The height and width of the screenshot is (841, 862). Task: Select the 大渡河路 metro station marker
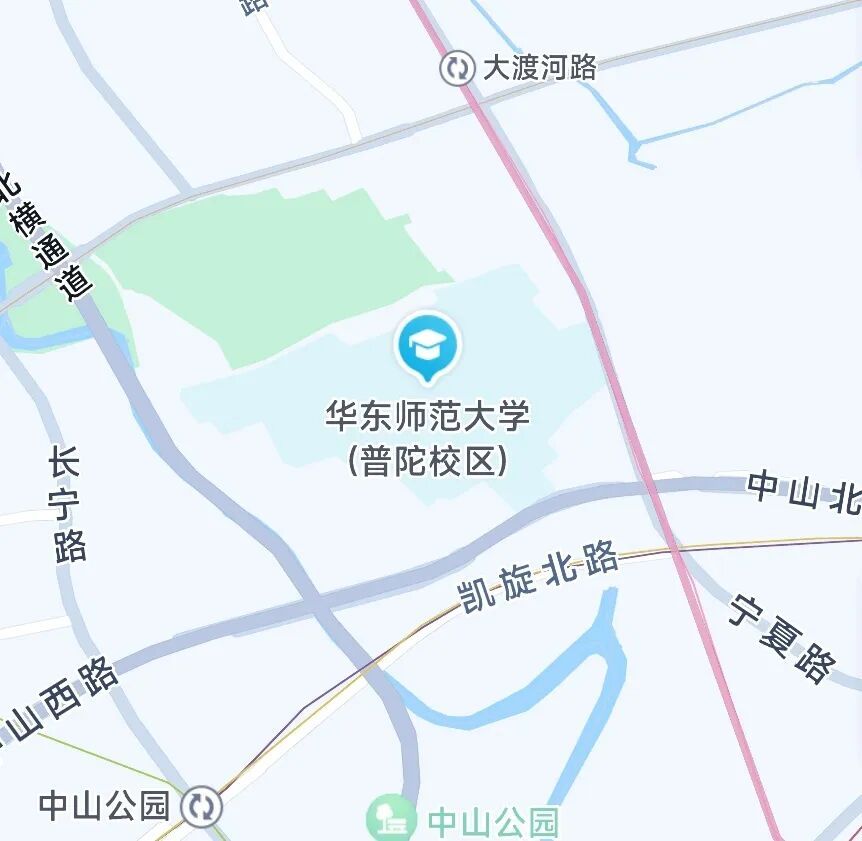(x=457, y=68)
